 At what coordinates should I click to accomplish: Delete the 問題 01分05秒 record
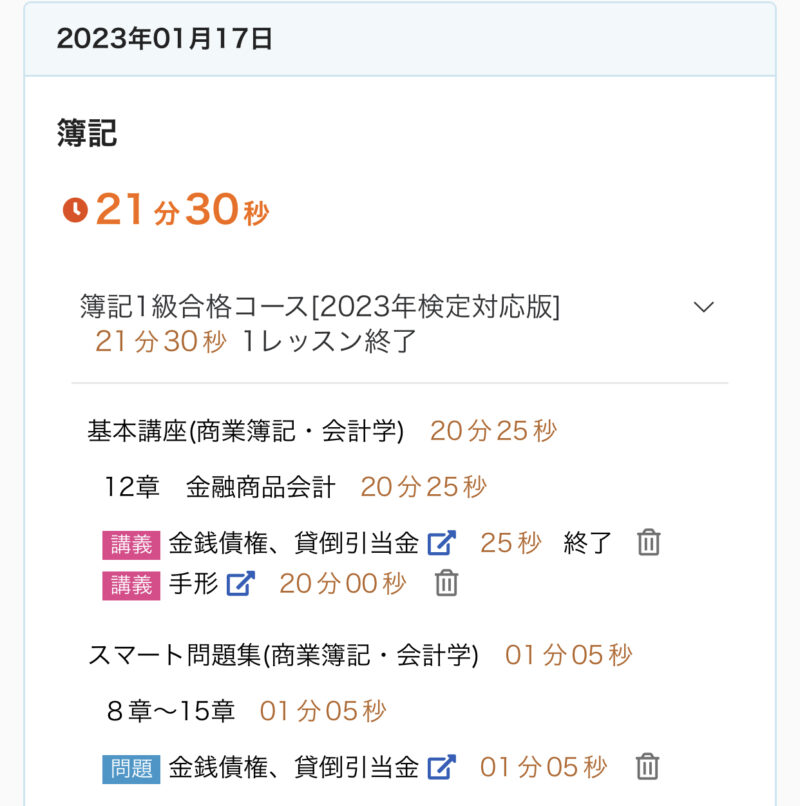(648, 767)
